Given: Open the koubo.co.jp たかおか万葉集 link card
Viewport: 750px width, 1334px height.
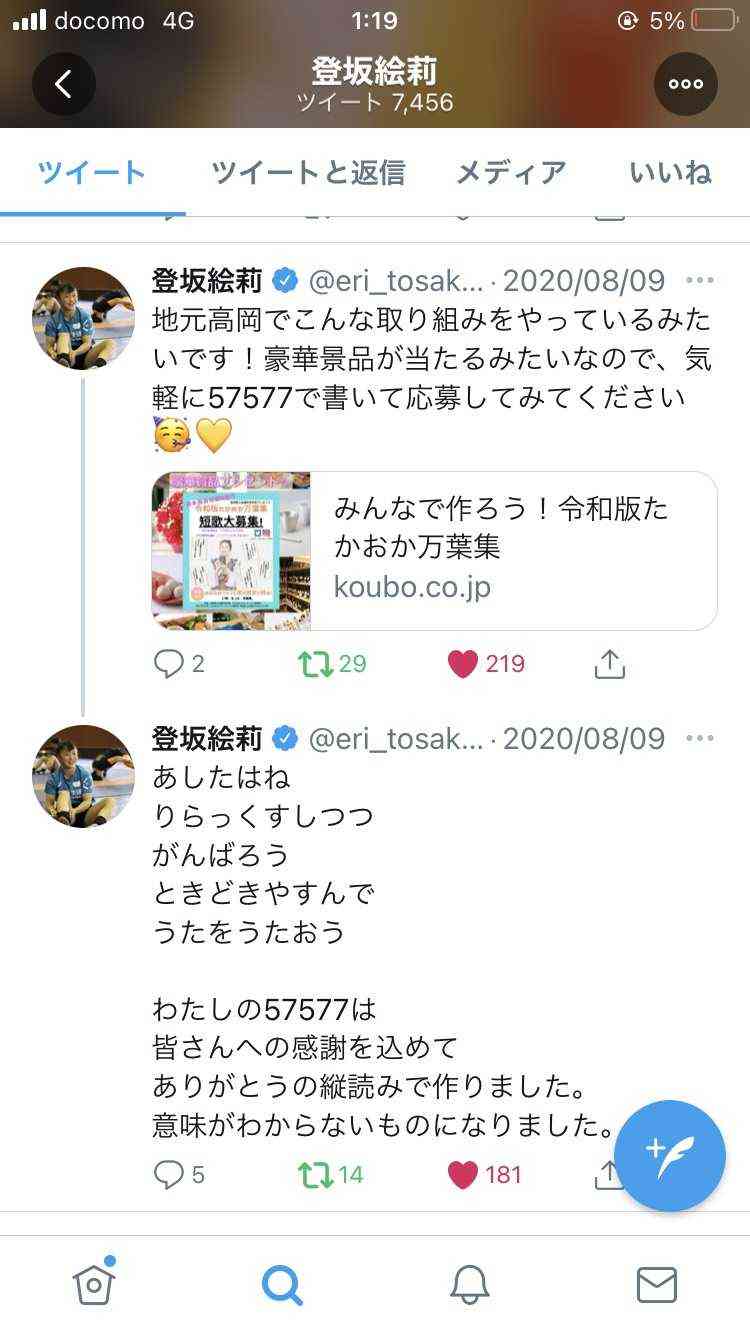Looking at the screenshot, I should point(435,551).
